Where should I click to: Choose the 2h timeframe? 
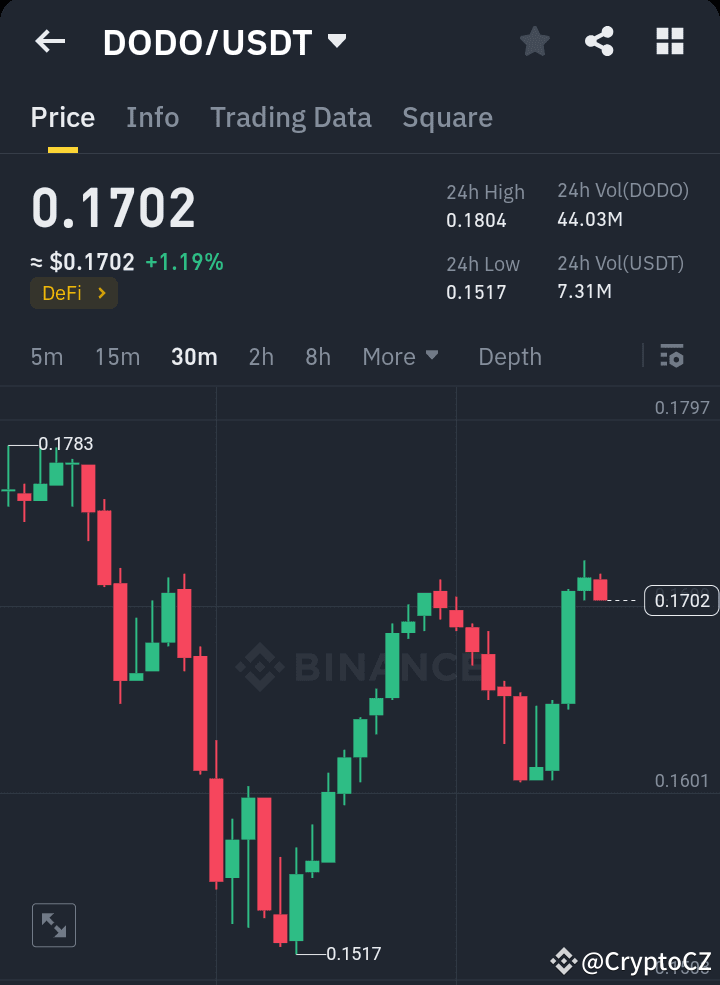(x=261, y=356)
